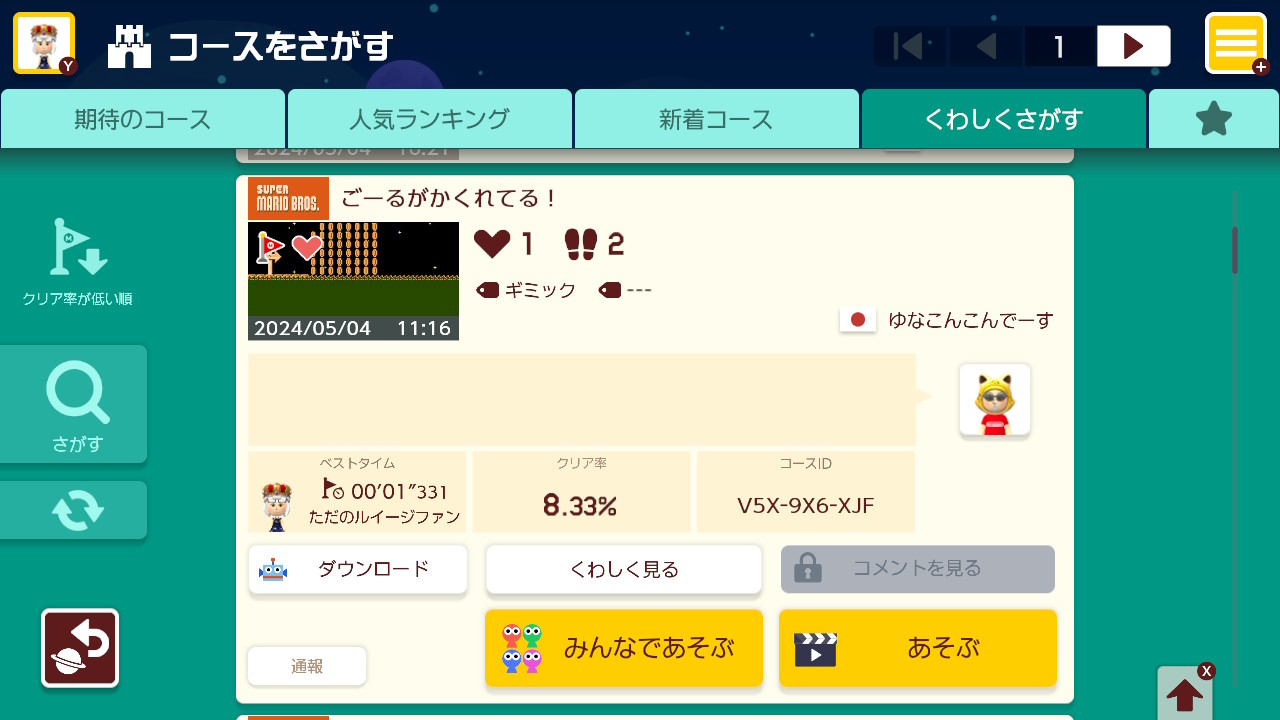Tap the locked コメントを見る button
1280x720 pixels.
[917, 569]
